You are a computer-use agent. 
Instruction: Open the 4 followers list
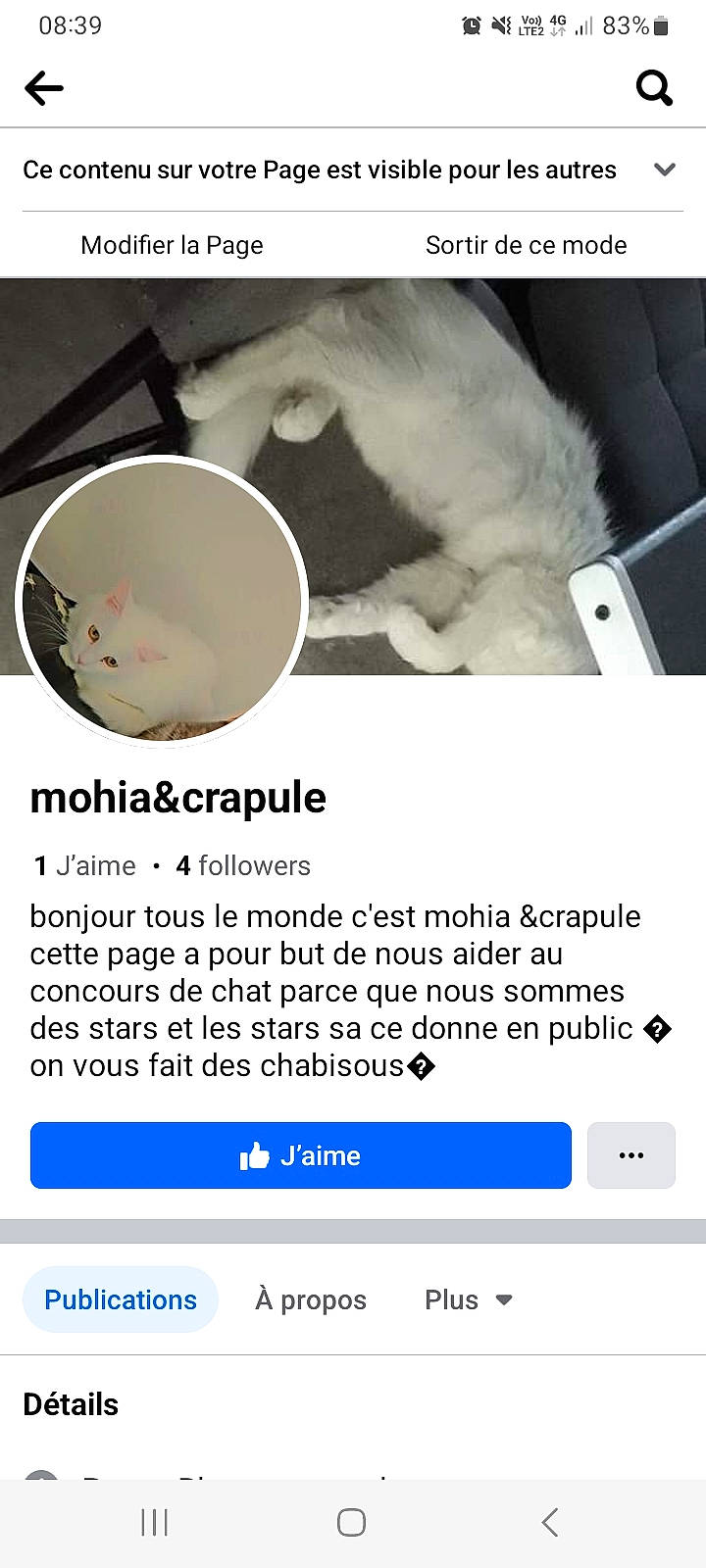[x=243, y=865]
